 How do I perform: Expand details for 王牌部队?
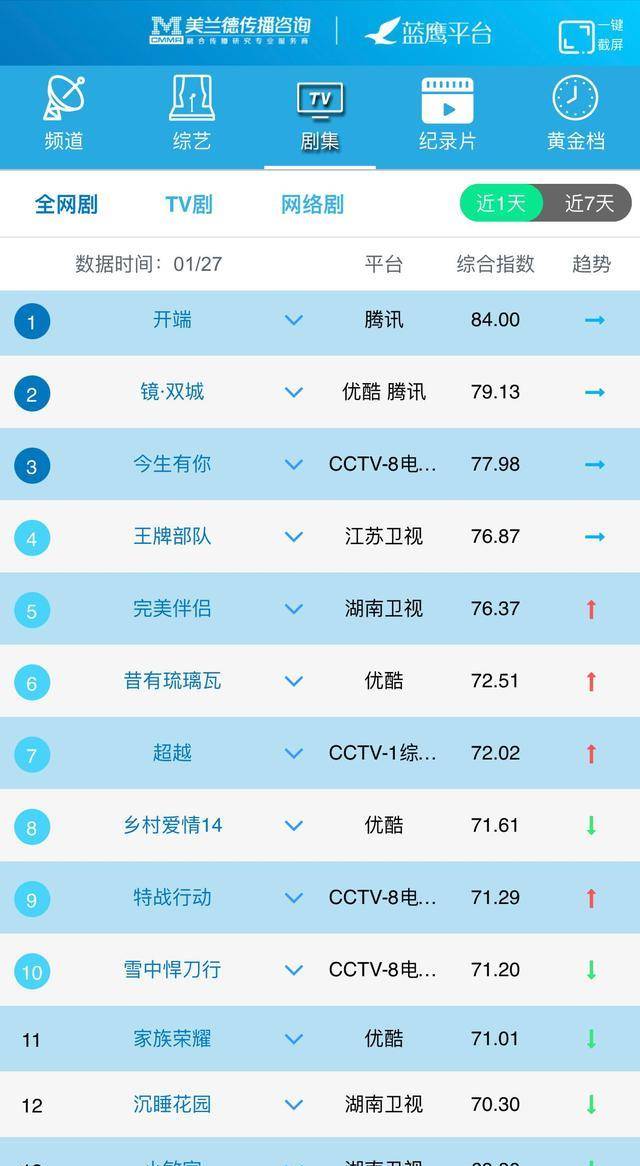294,537
